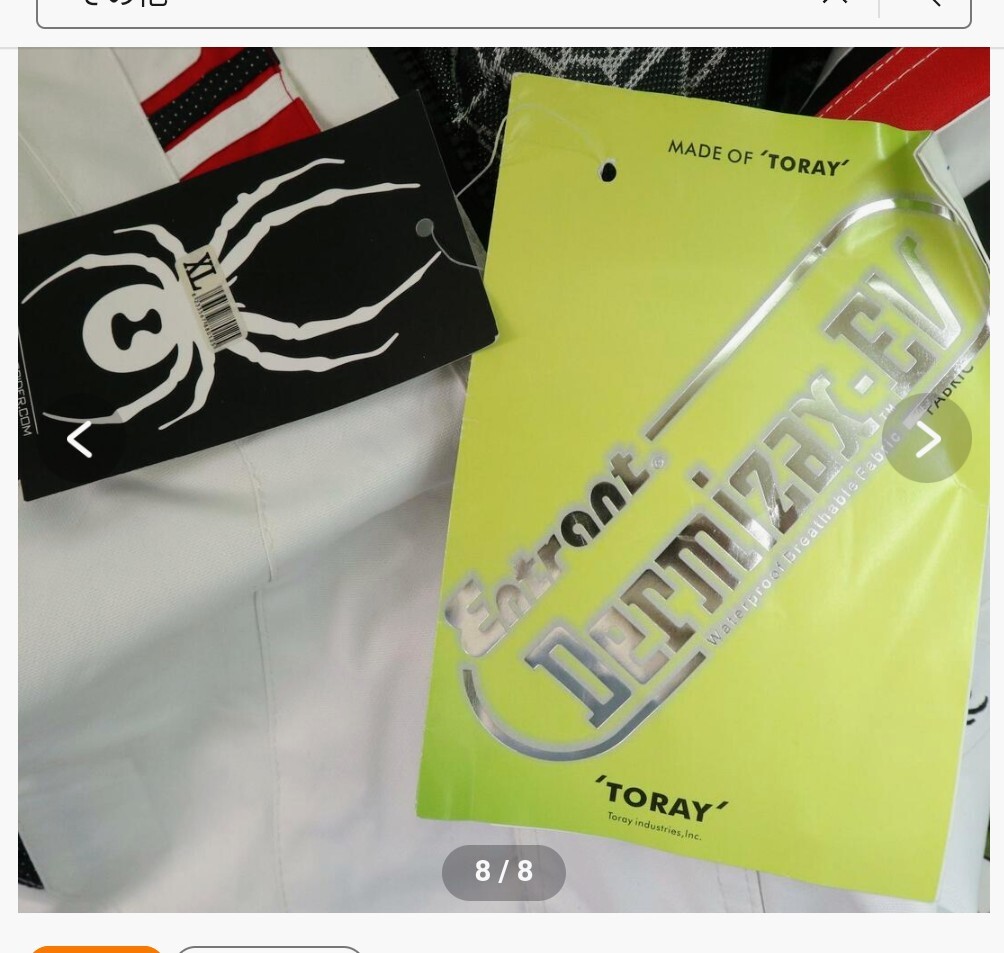Tap the search box at the top
Screen dimensions: 1004x953
(420, 8)
